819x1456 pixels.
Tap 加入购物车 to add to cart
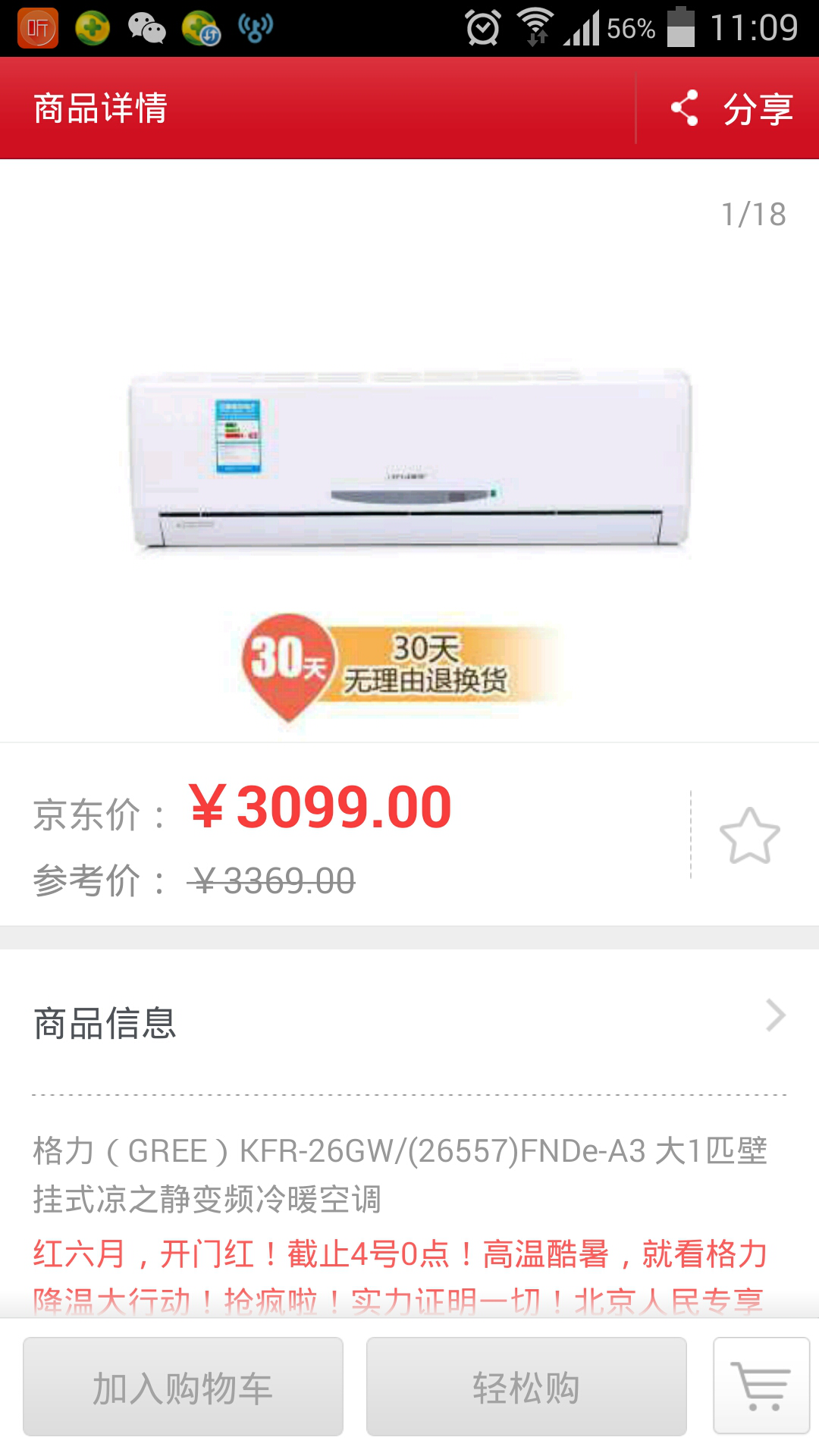coord(183,1387)
